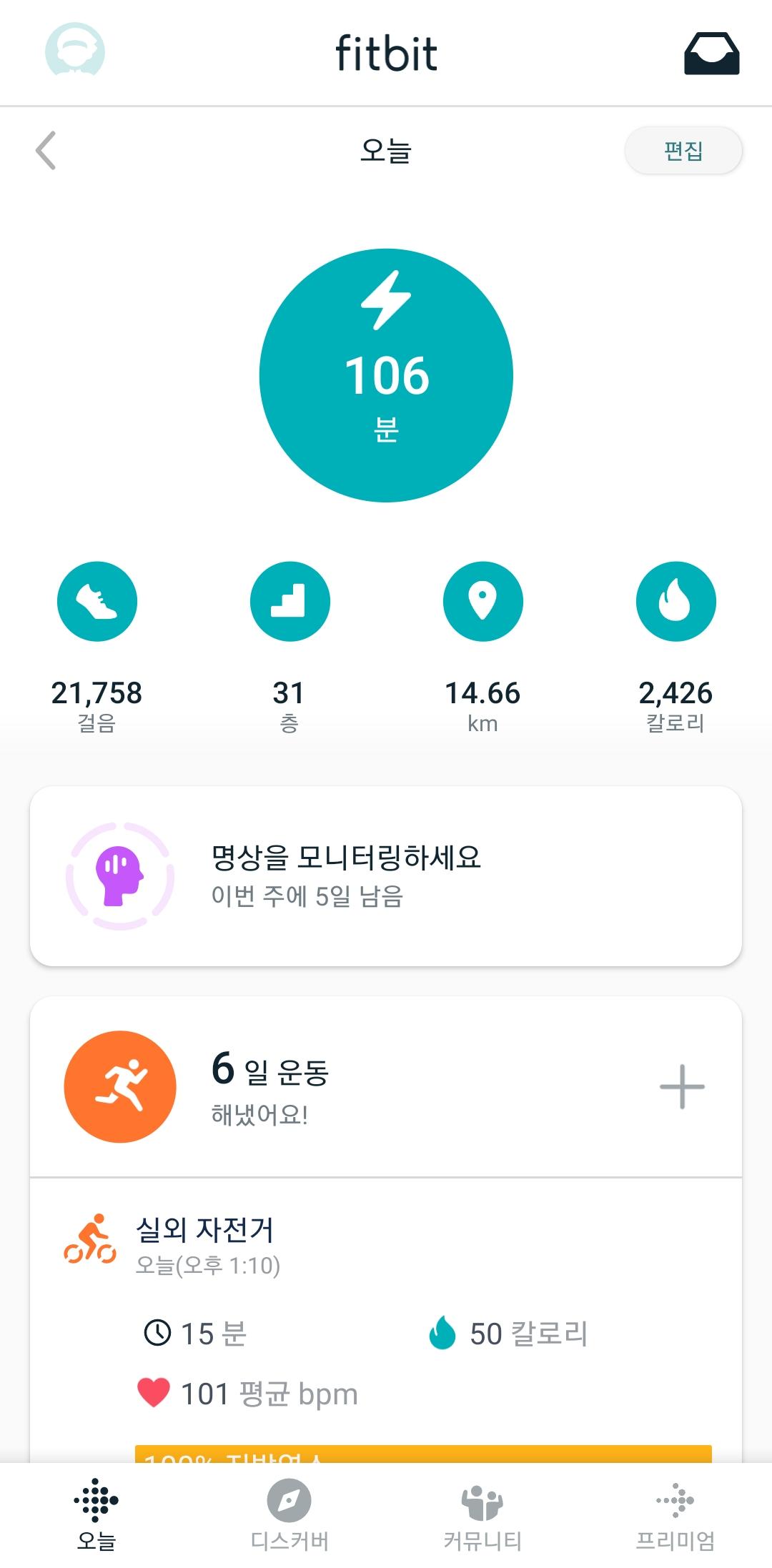Viewport: 772px width, 1568px height.
Task: Open the inbox tray icon
Action: pyautogui.click(x=711, y=54)
